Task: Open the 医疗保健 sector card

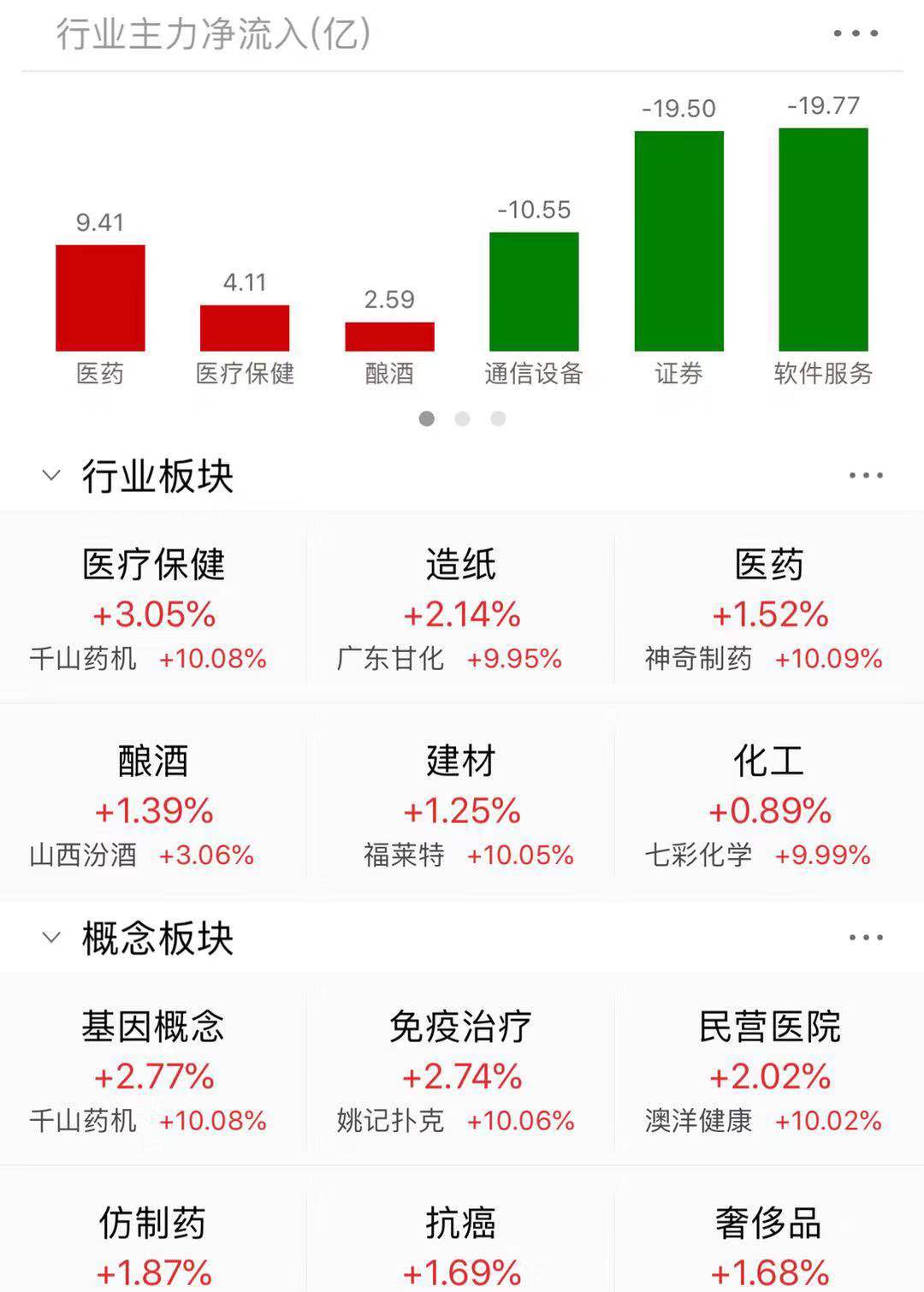Action: pyautogui.click(x=152, y=566)
